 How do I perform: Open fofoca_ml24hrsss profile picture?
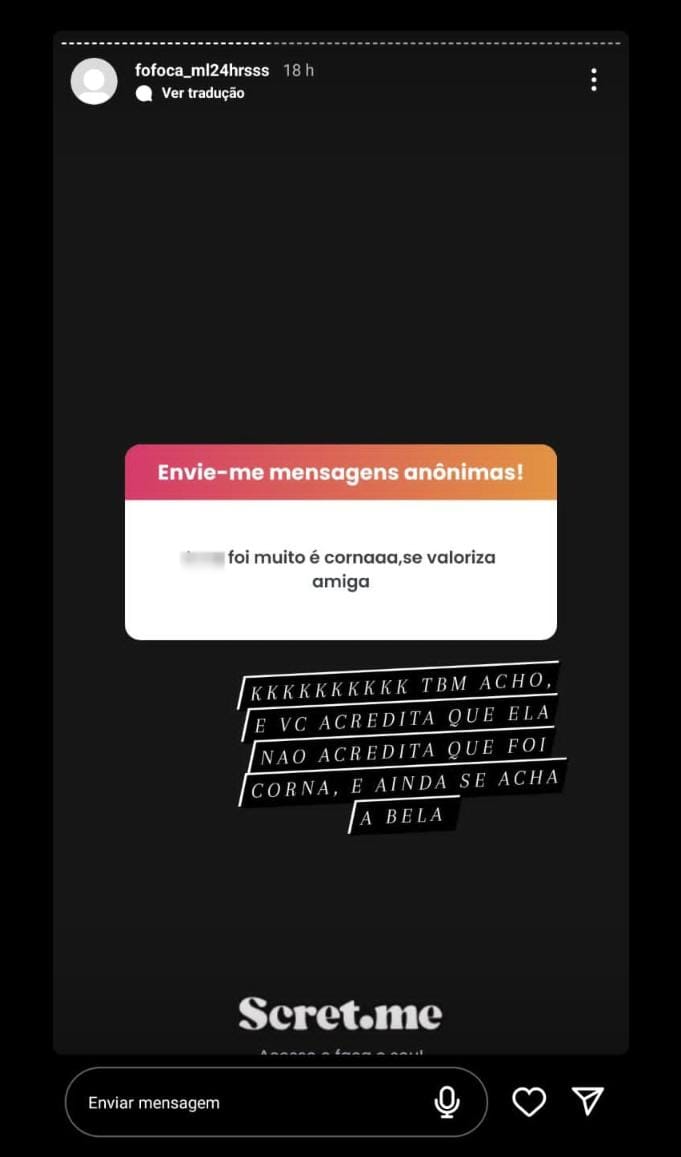pos(94,81)
